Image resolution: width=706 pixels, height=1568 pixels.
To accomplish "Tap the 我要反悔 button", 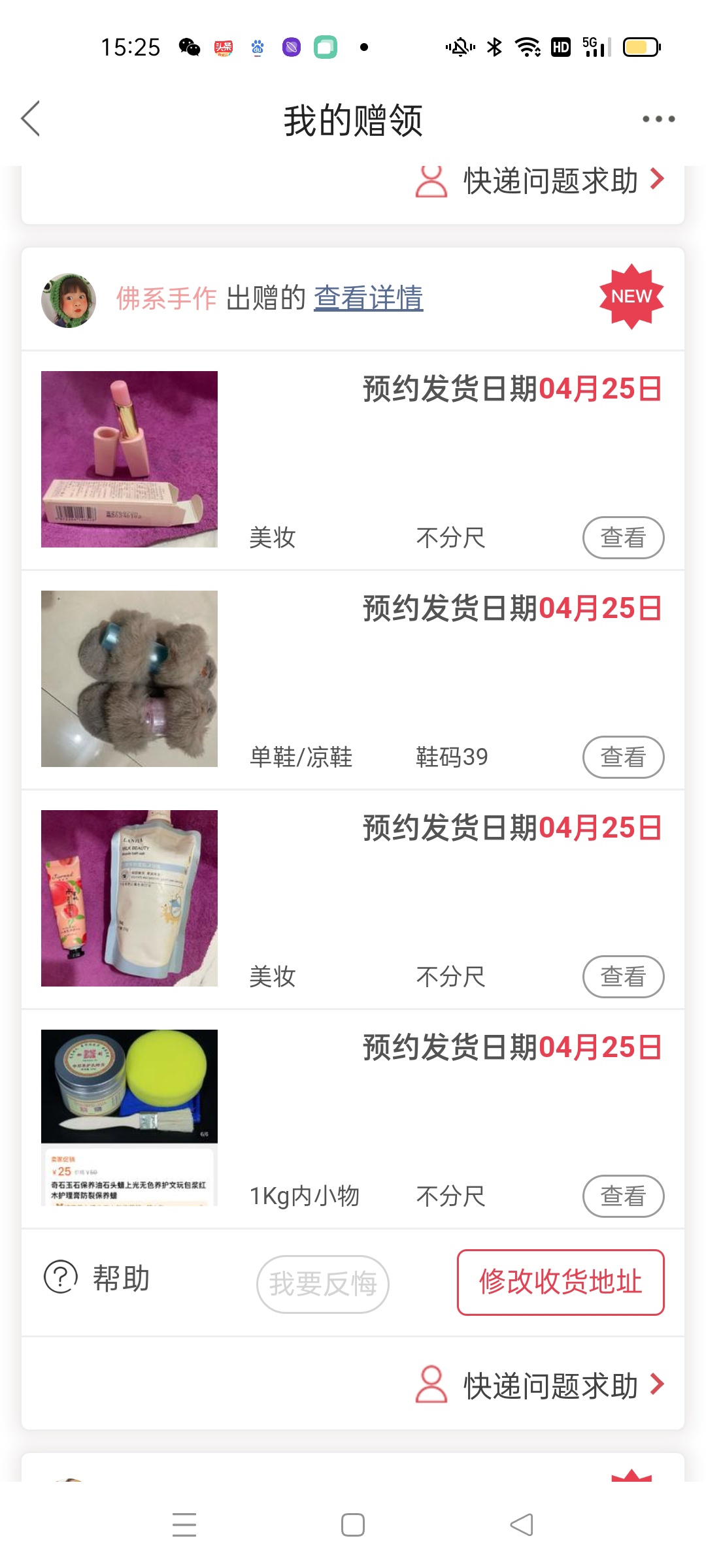I will click(323, 1284).
